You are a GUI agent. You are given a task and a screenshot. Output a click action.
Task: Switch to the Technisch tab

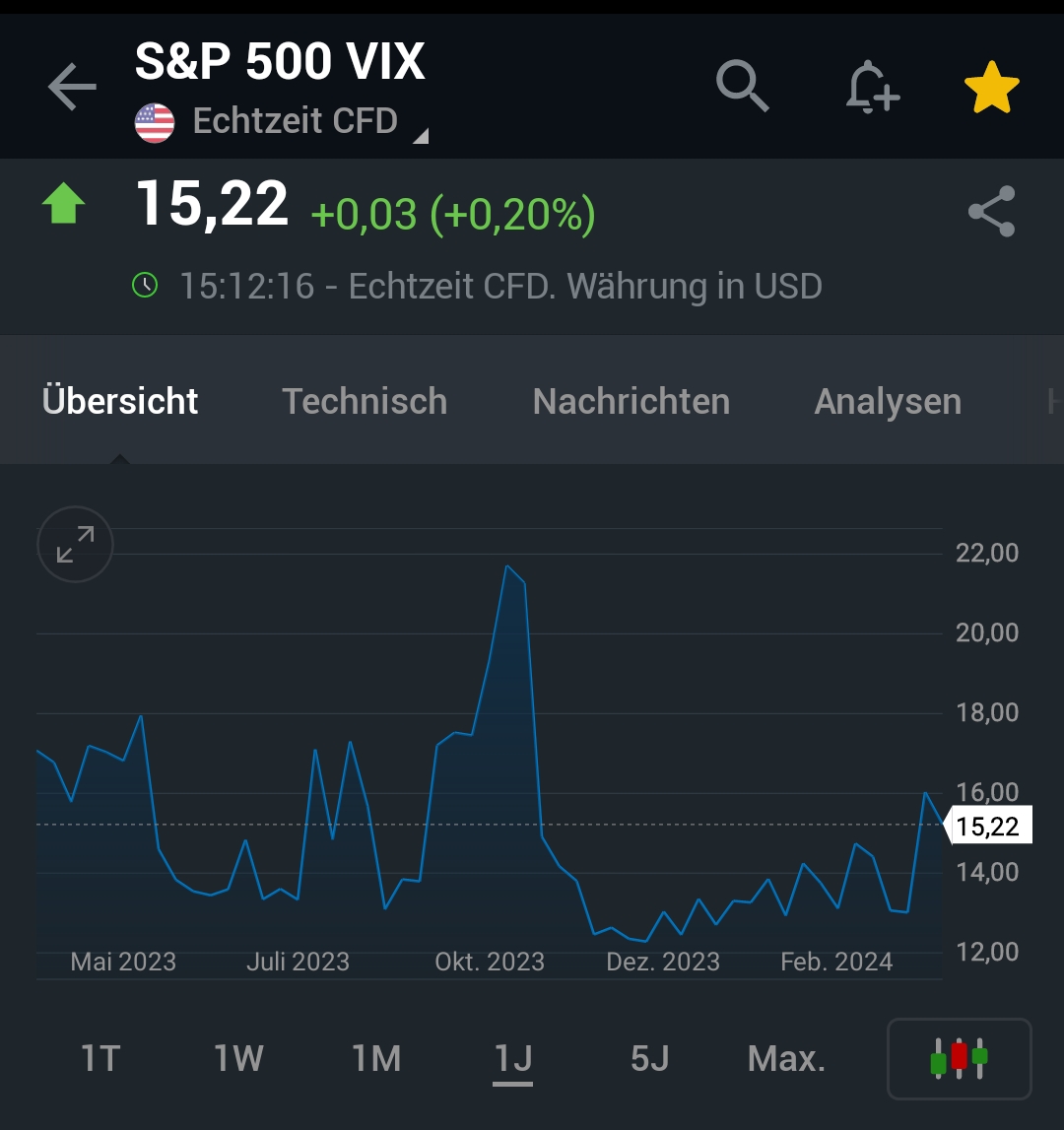tap(365, 401)
